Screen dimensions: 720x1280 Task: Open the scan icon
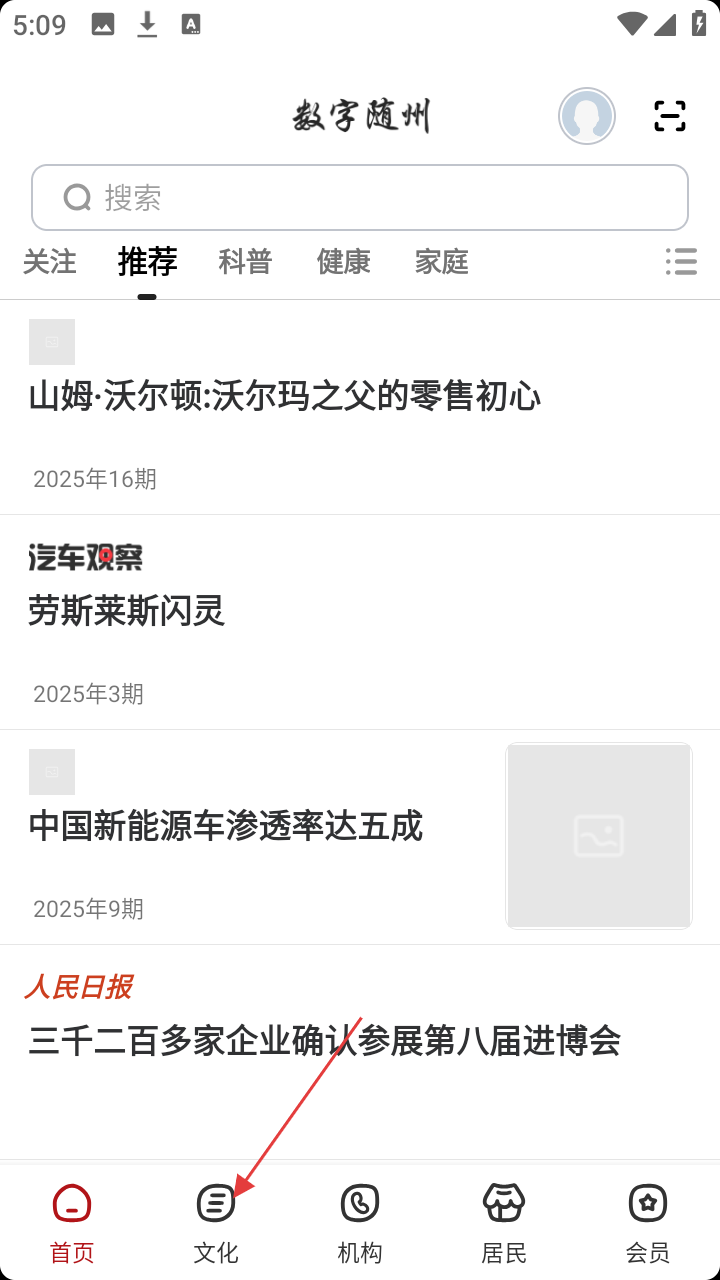[x=670, y=117]
